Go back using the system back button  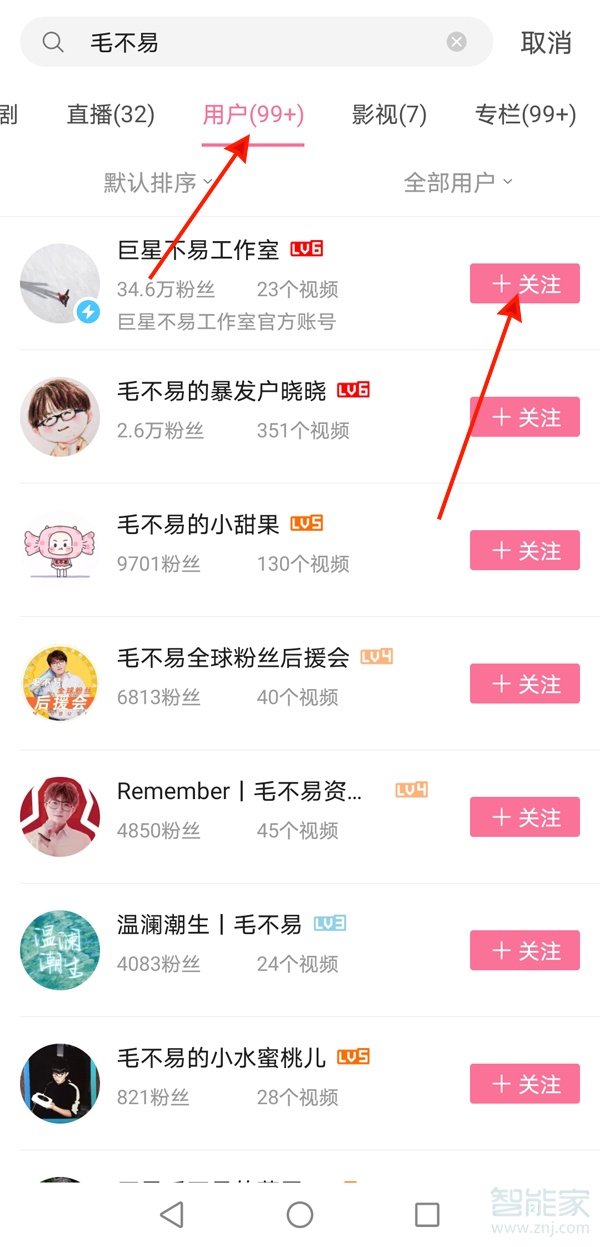pyautogui.click(x=172, y=1214)
